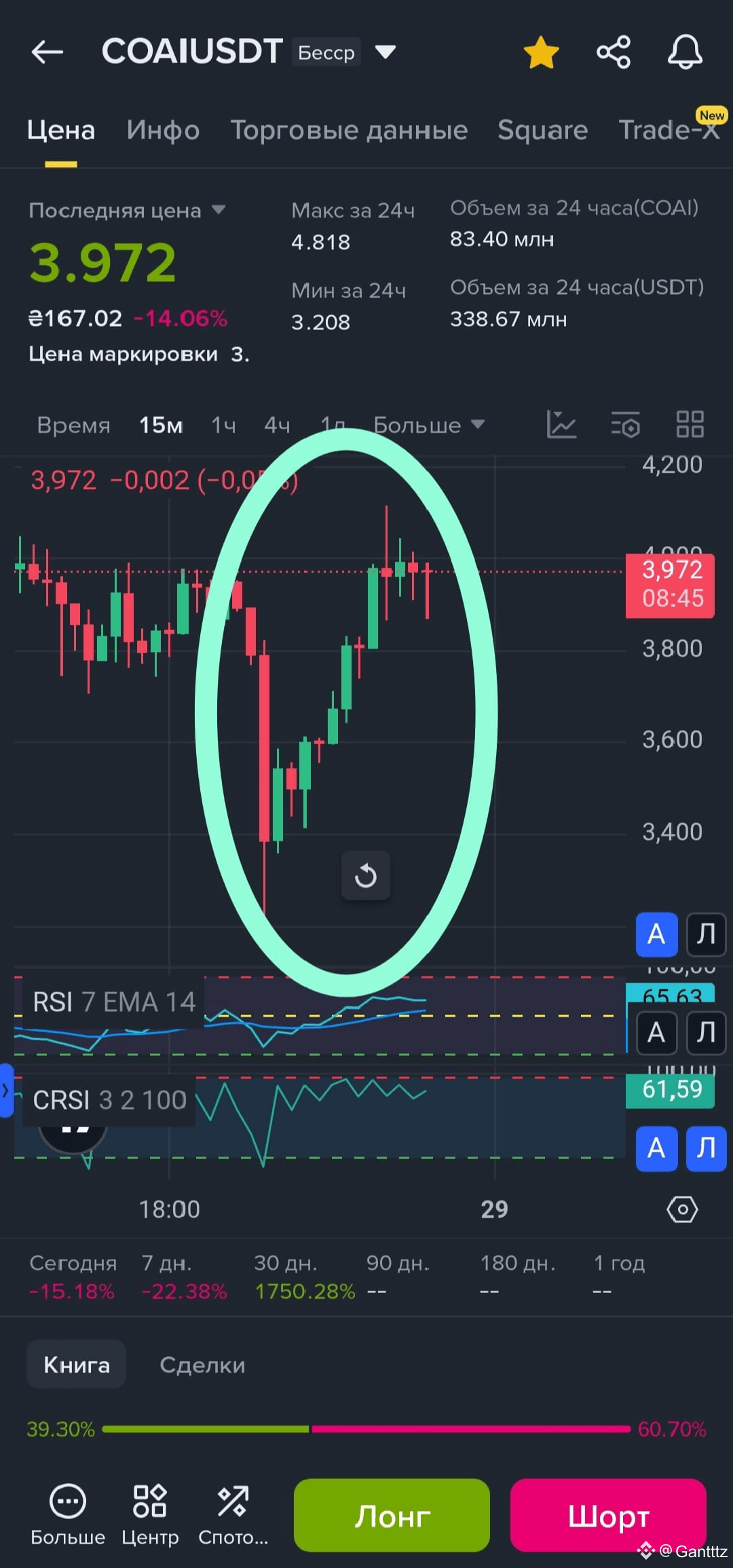Viewport: 733px width, 1568px height.
Task: Open notifications bell
Action: 685,51
